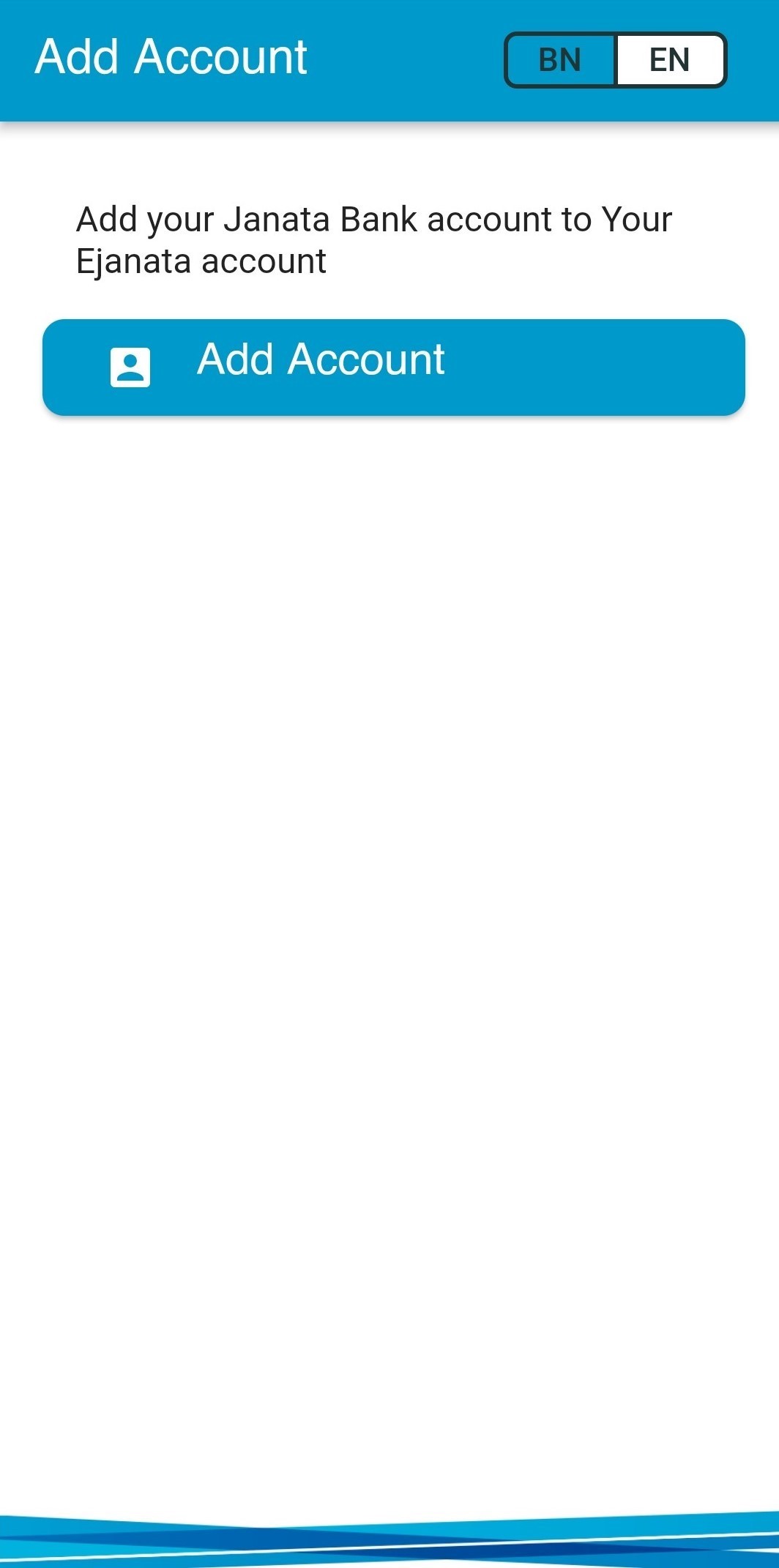Select the EN language option
This screenshot has width=779, height=1568.
tap(670, 60)
